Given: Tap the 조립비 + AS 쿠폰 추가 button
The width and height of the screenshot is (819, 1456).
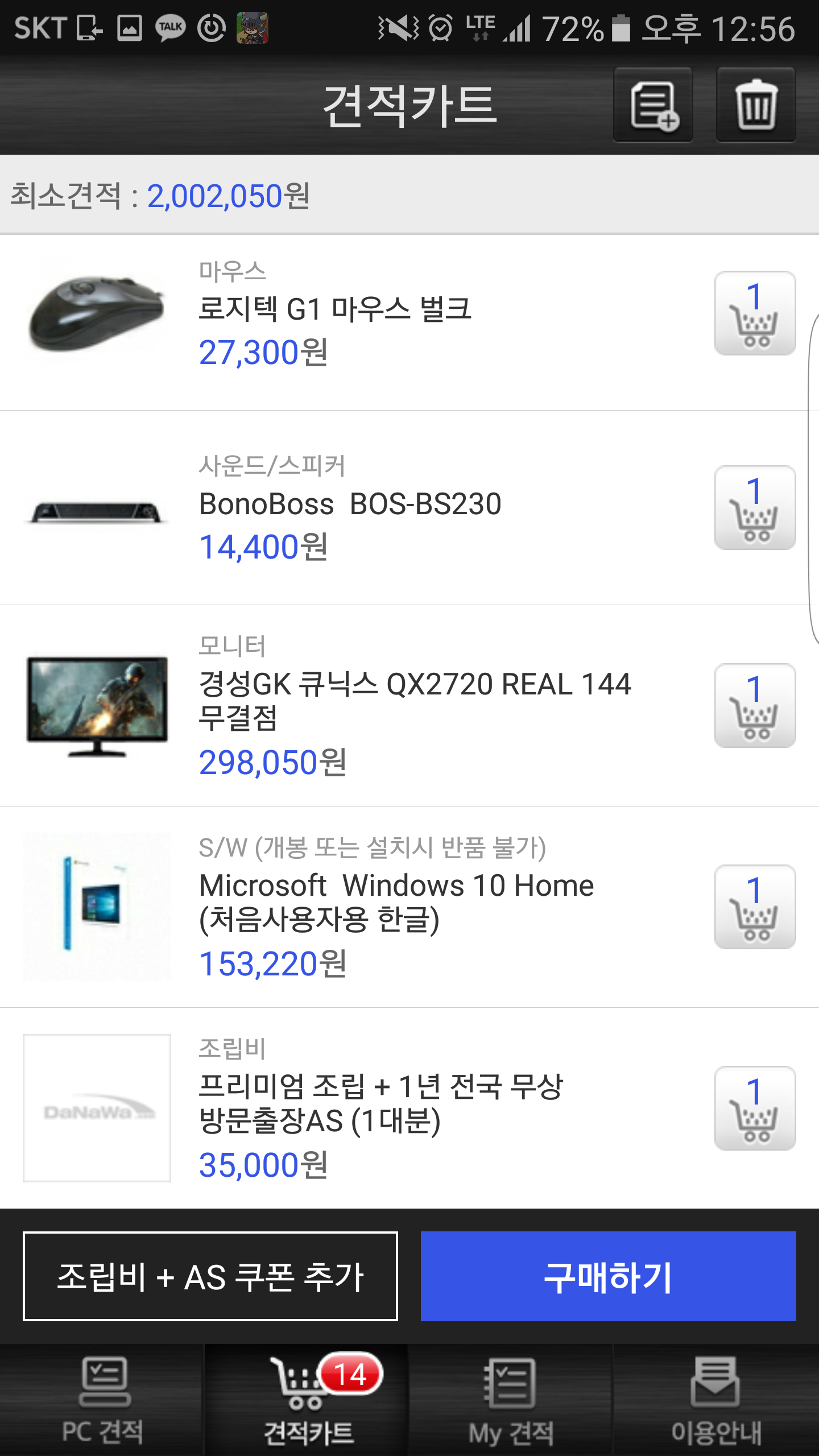Looking at the screenshot, I should [x=210, y=1276].
